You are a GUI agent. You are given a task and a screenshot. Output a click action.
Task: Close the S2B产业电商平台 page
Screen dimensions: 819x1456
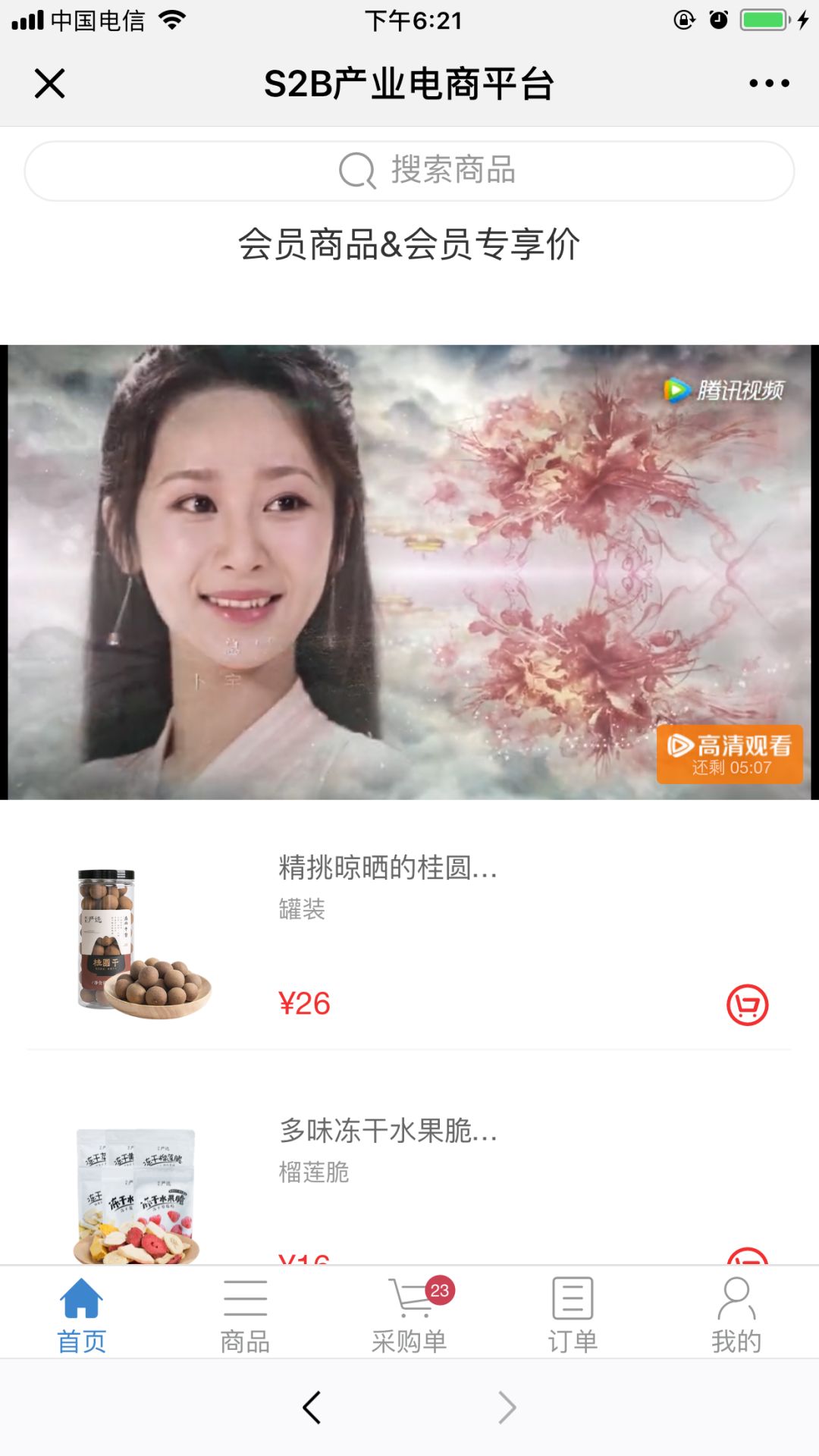pos(50,83)
